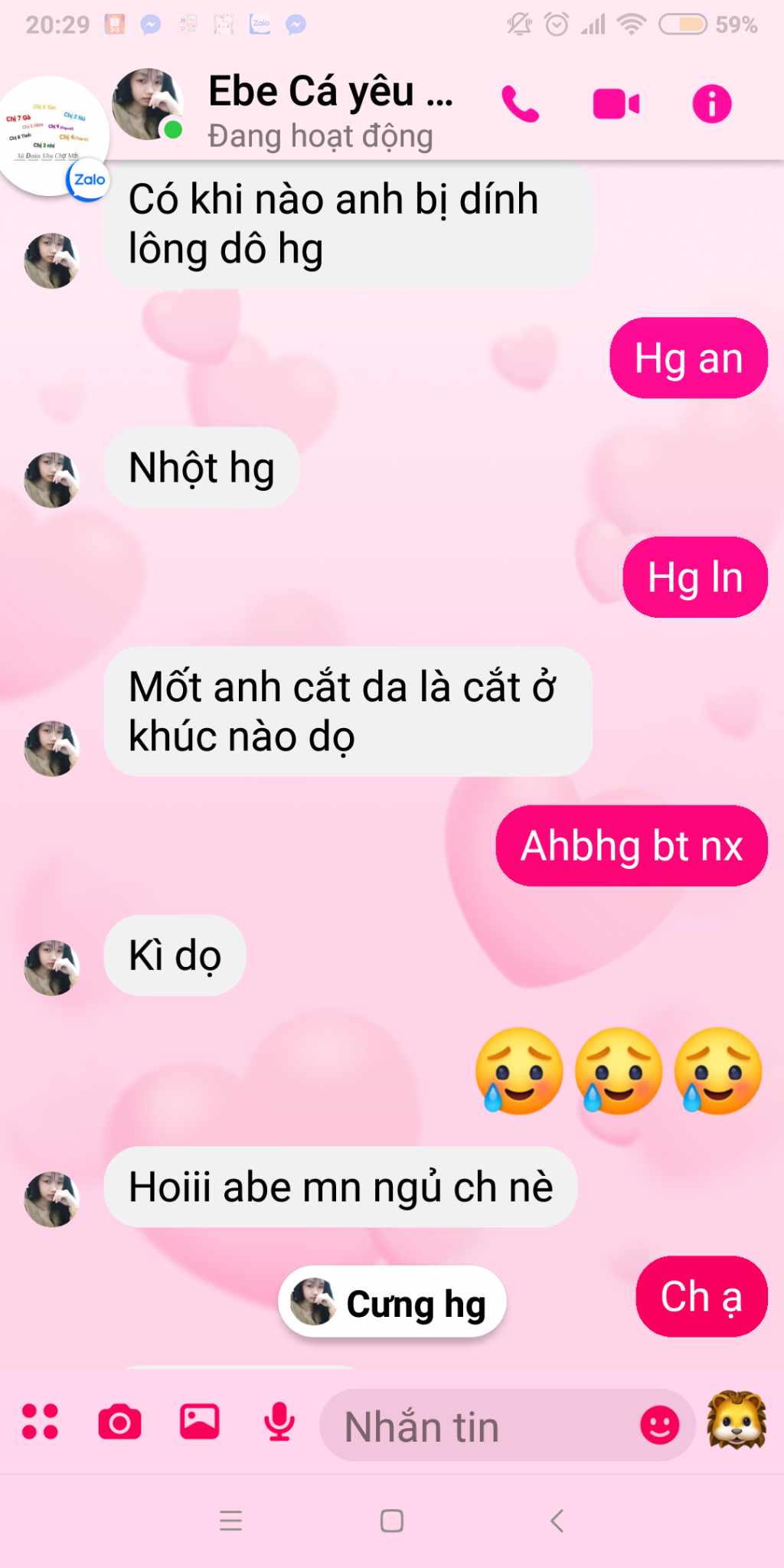The height and width of the screenshot is (1568, 784).
Task: Go to home via system button
Action: pyautogui.click(x=392, y=1521)
